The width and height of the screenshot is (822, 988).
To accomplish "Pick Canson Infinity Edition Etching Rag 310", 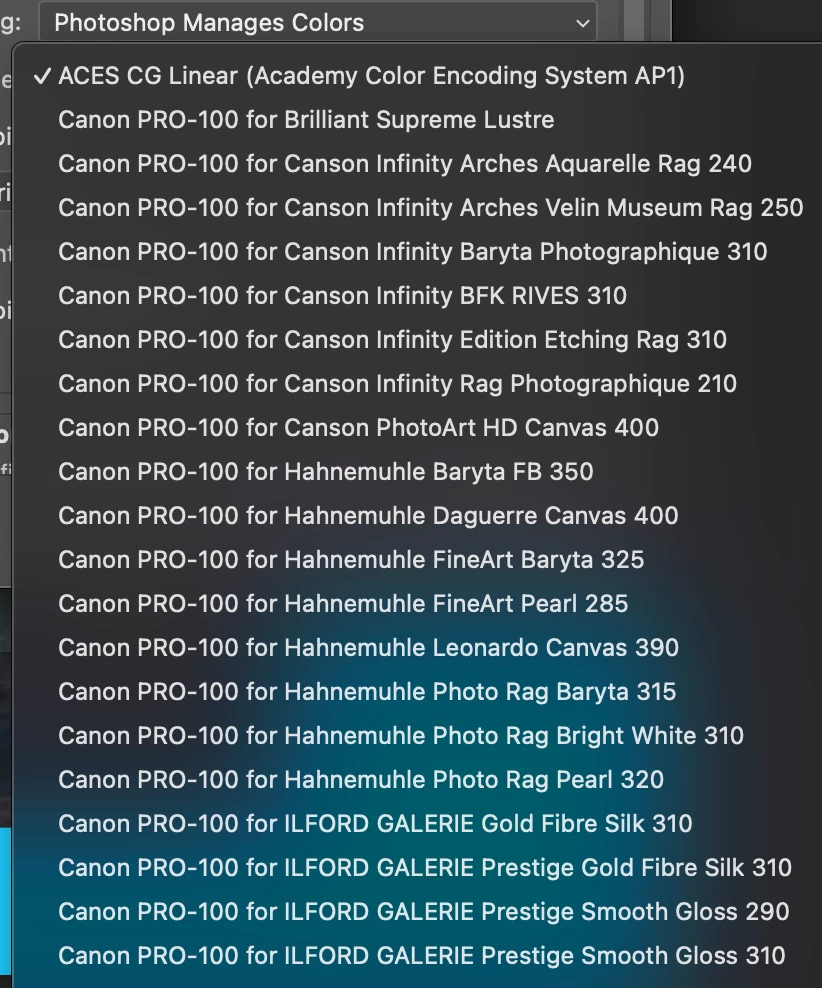I will [392, 340].
